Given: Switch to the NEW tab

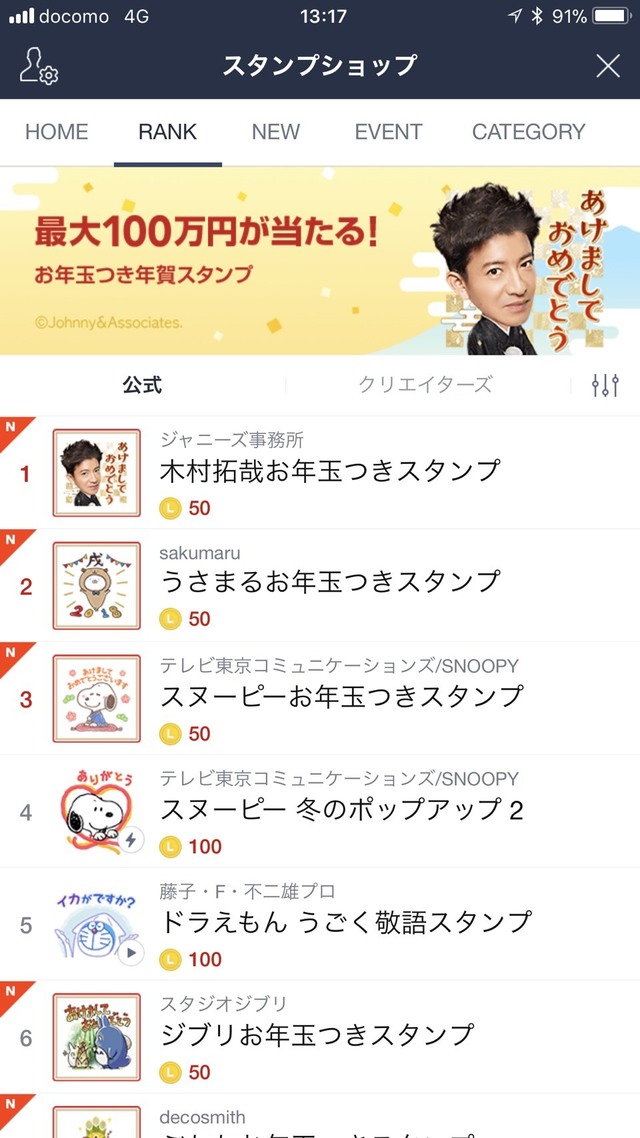Looking at the screenshot, I should click(x=276, y=132).
